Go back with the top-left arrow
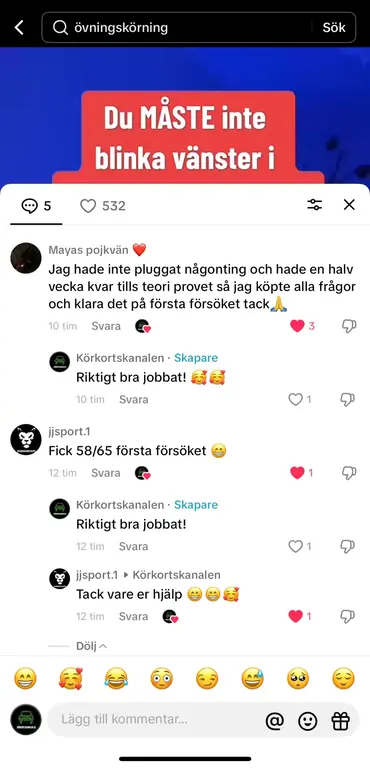 (x=19, y=27)
